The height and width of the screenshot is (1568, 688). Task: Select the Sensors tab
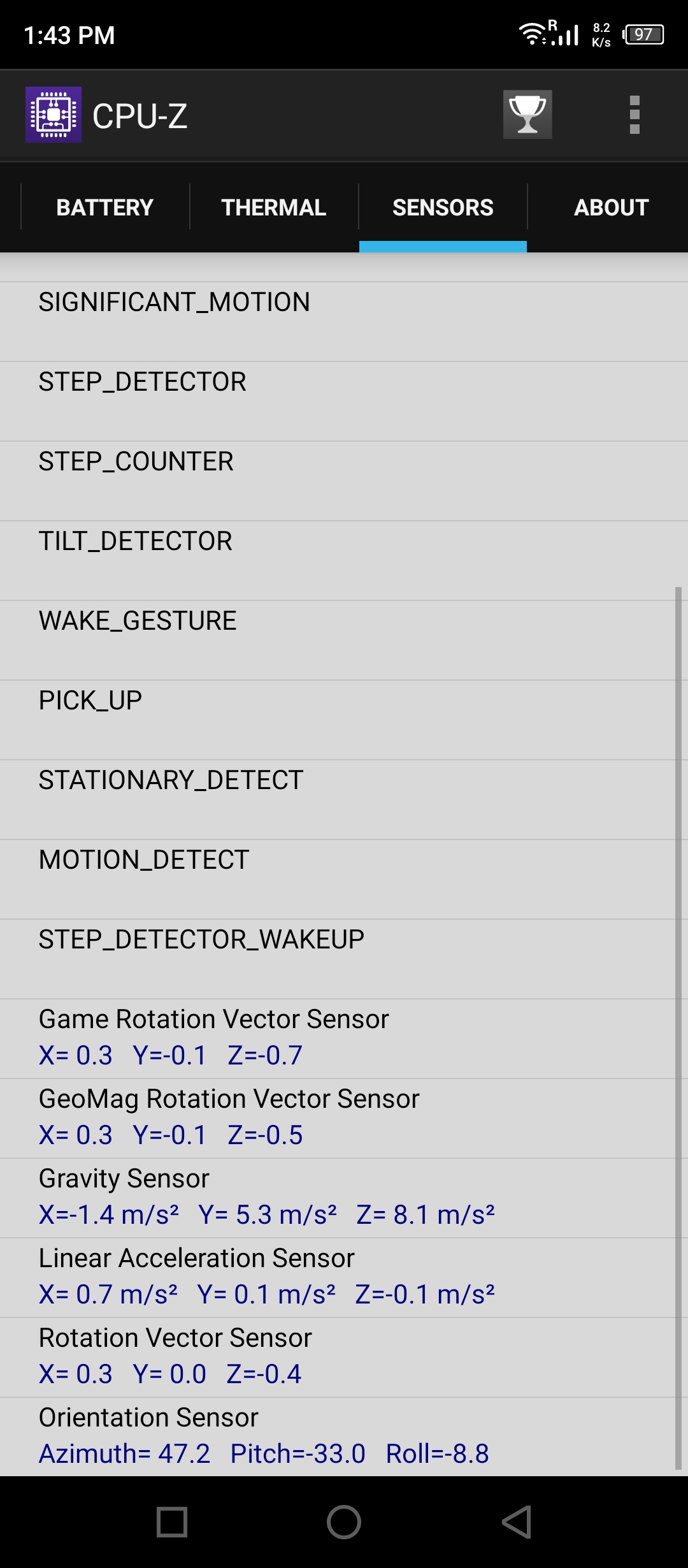pos(443,207)
